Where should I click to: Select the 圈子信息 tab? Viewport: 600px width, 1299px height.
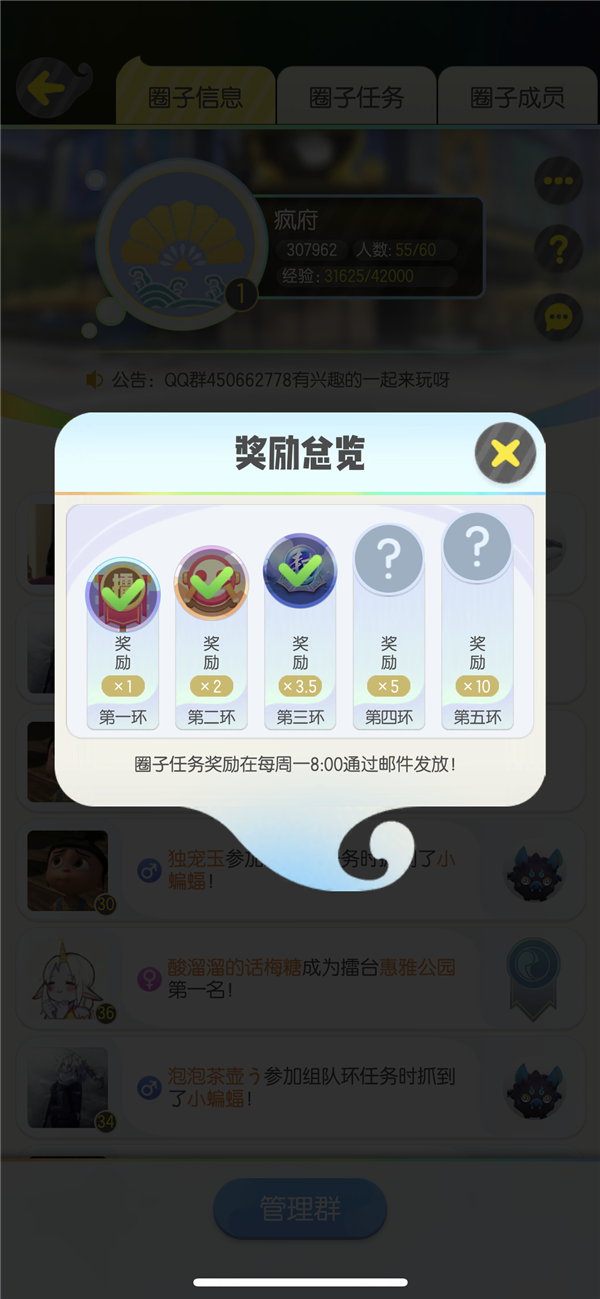195,97
